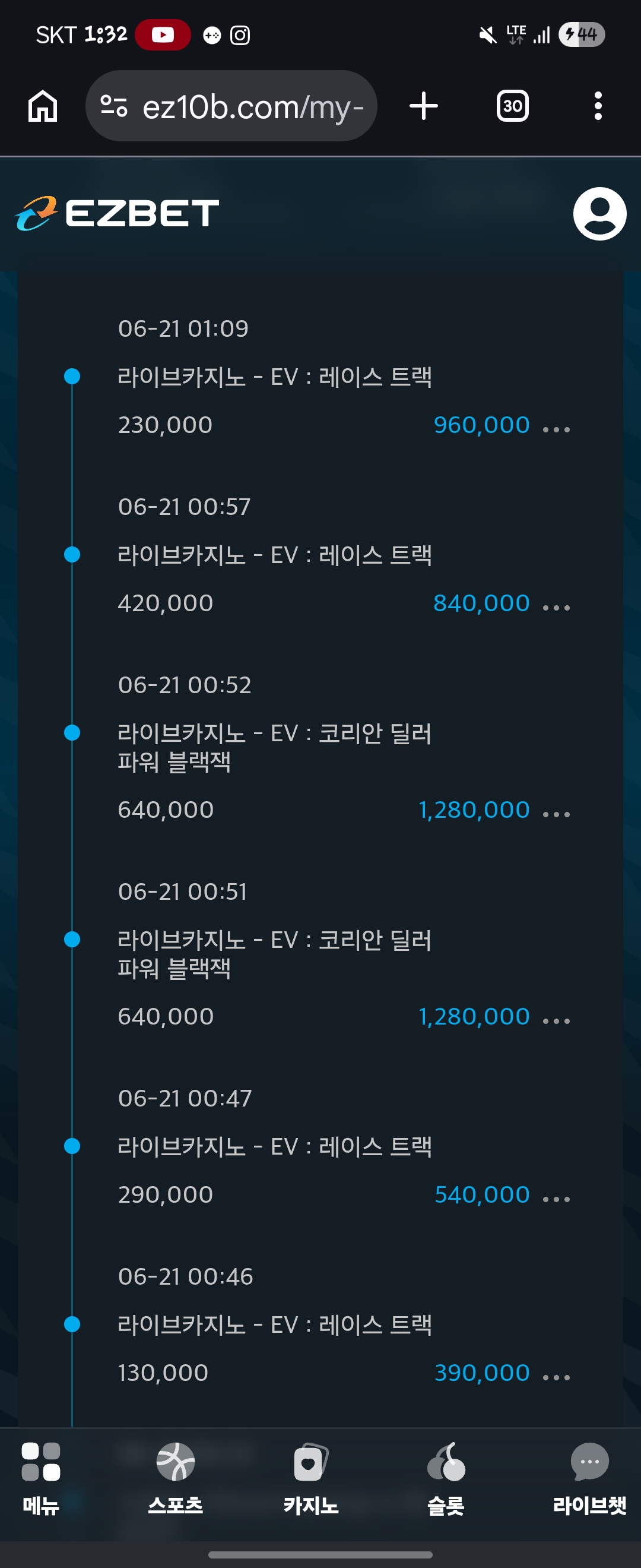Open more options for the 06-21 00:46 entry

point(556,1377)
